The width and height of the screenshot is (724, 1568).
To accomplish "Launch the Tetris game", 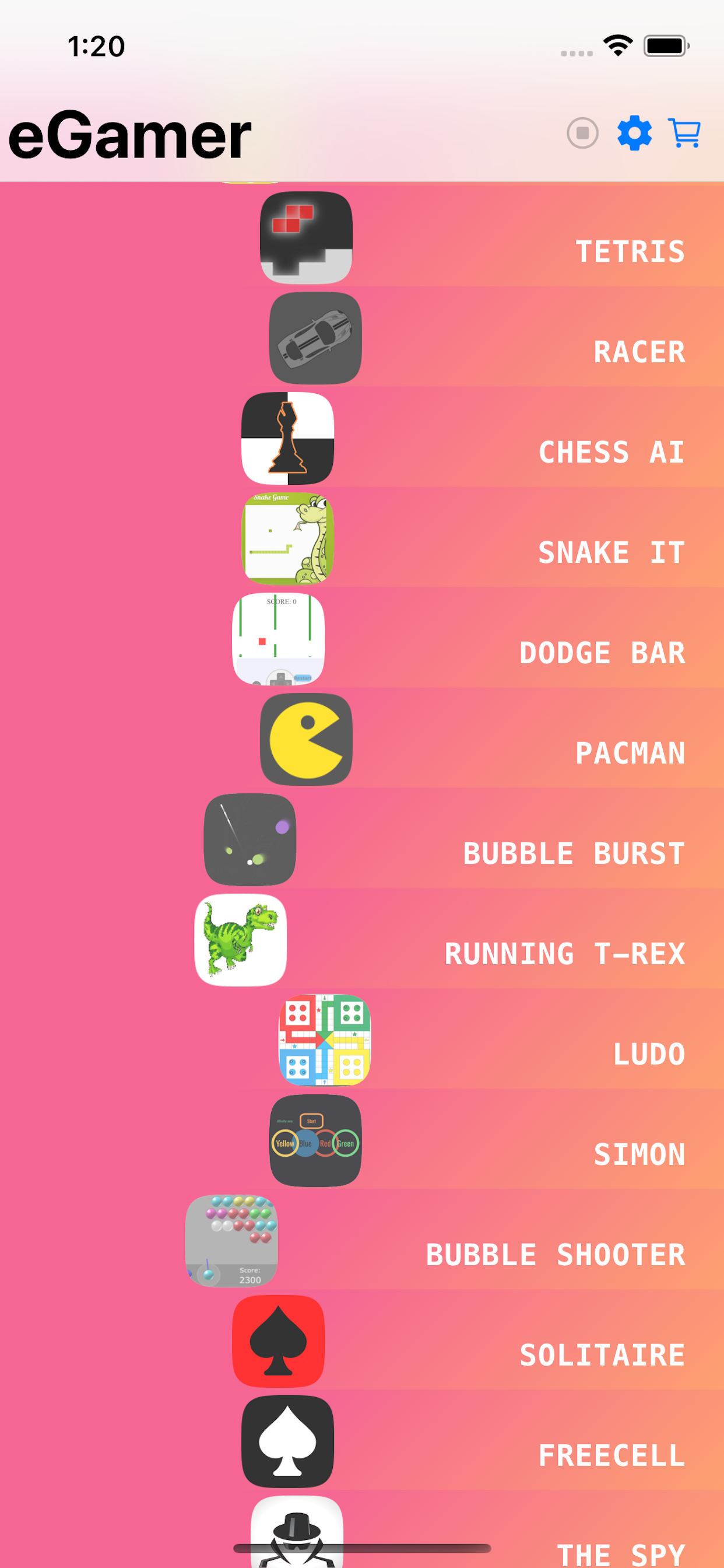I will tap(629, 251).
